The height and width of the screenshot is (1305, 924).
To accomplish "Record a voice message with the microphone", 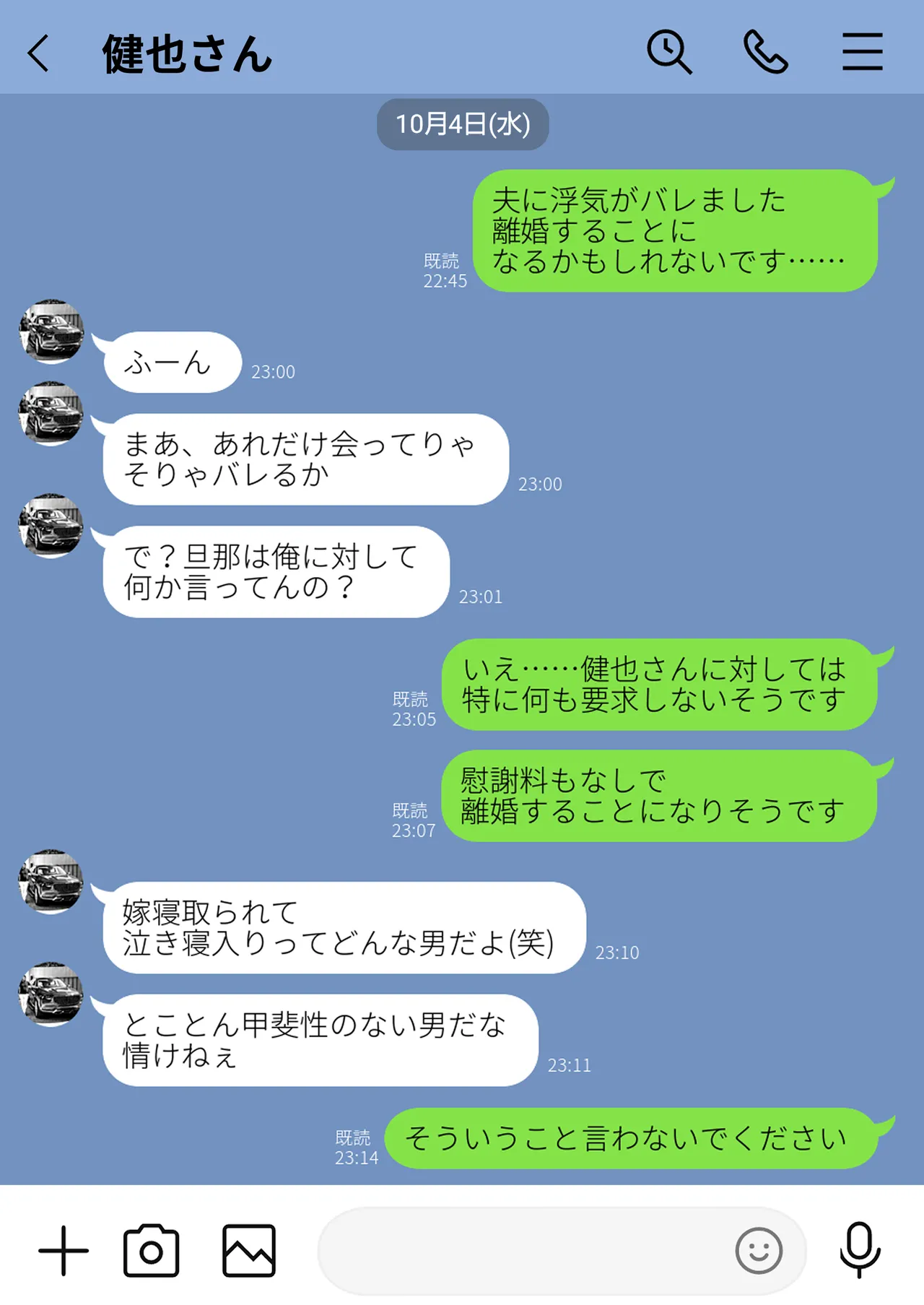I will click(x=860, y=1249).
